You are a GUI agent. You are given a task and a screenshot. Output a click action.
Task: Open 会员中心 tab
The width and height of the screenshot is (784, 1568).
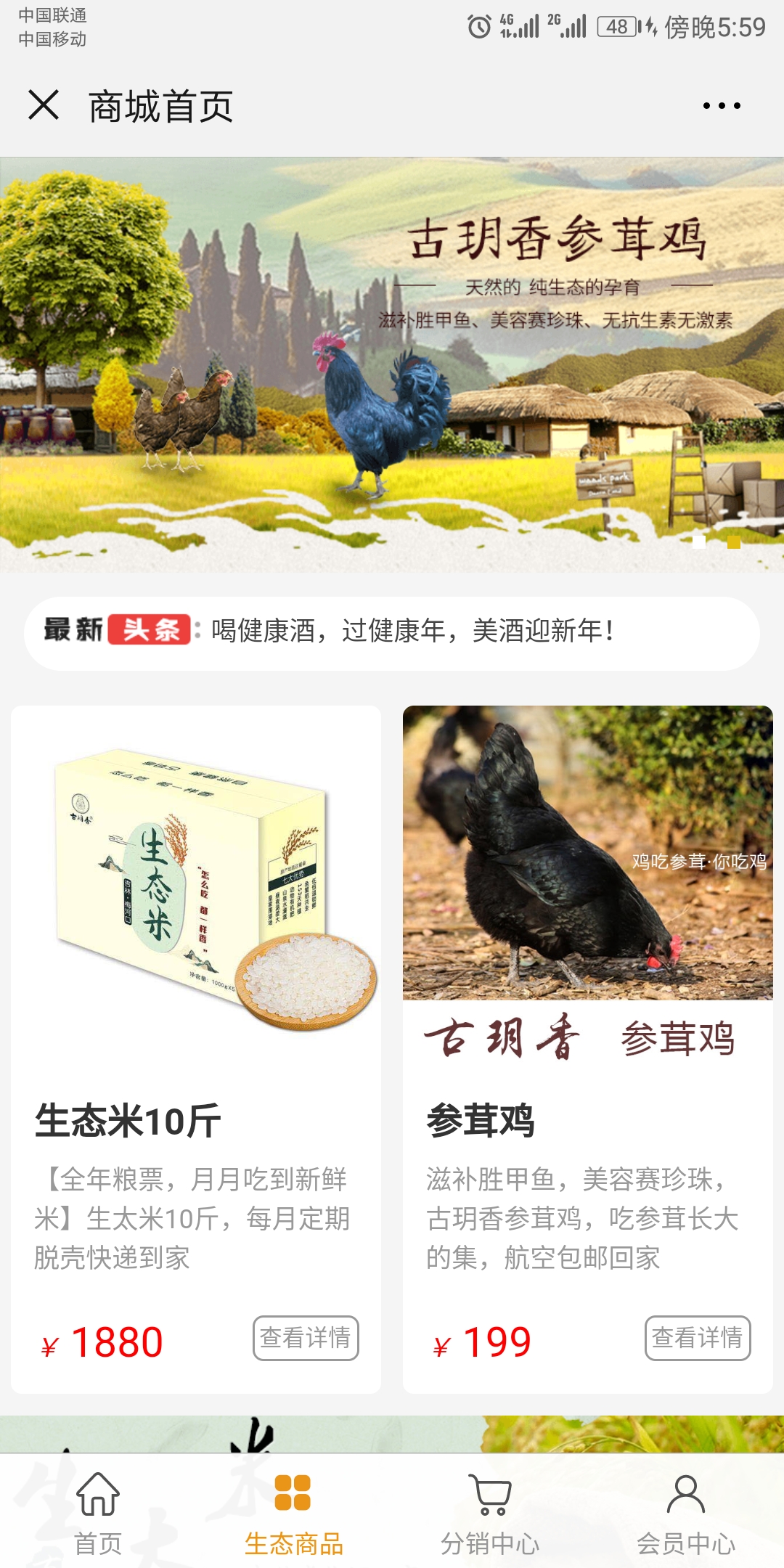tap(686, 1513)
